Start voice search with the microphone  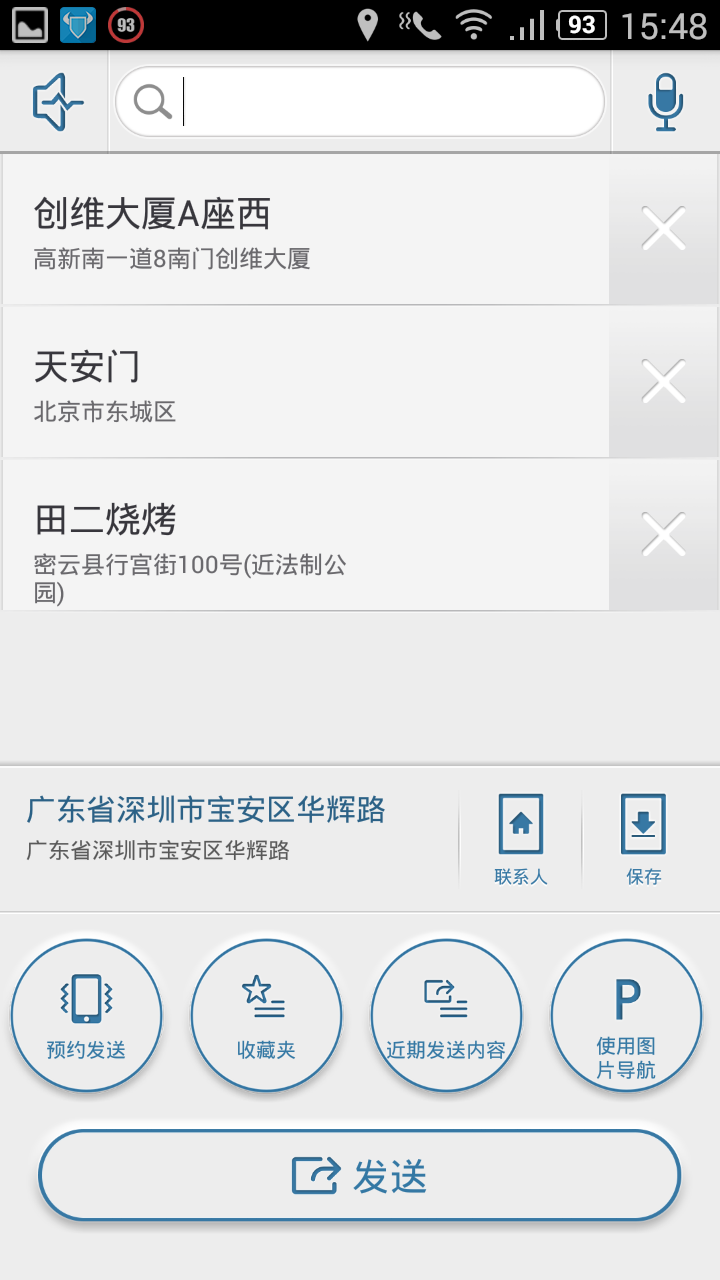point(665,102)
